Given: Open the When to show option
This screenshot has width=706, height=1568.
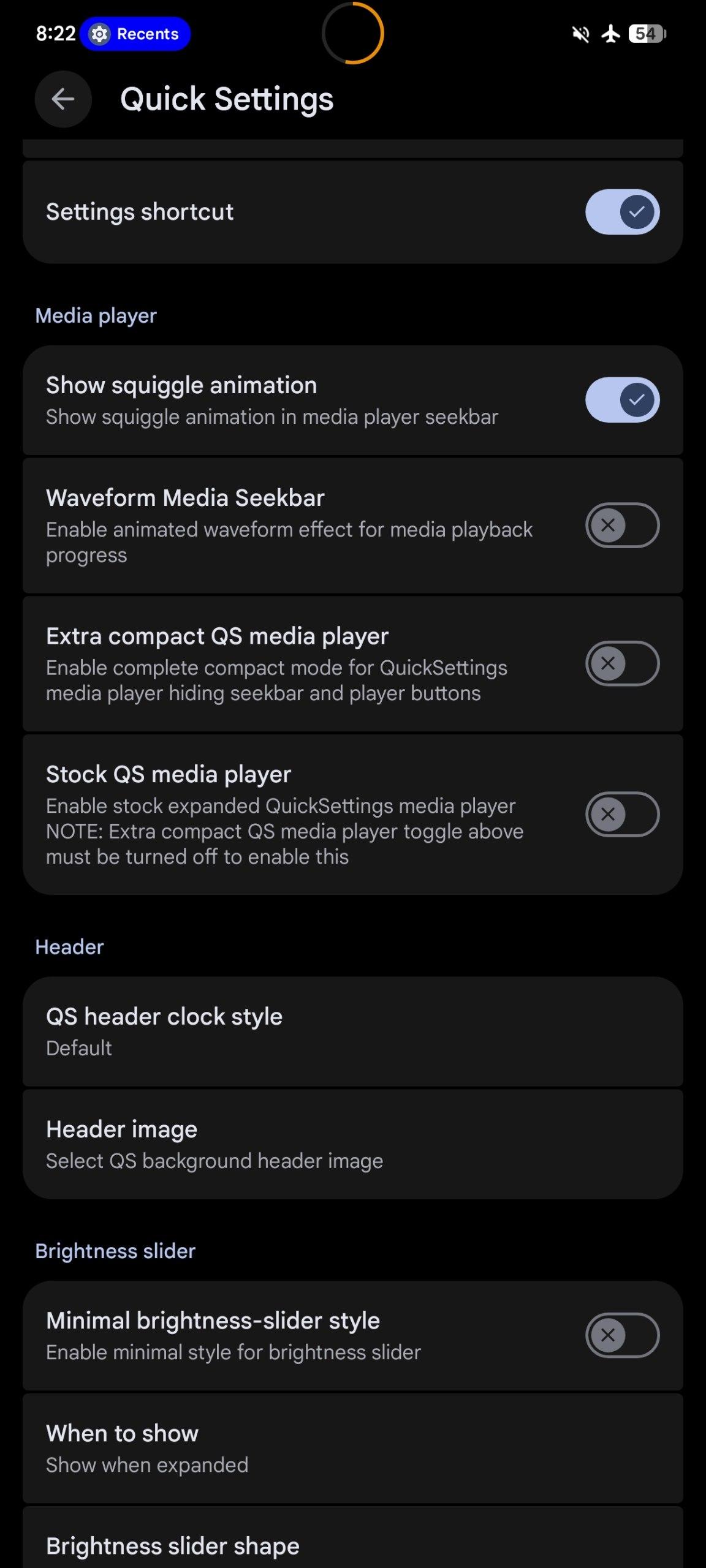Looking at the screenshot, I should [352, 1448].
